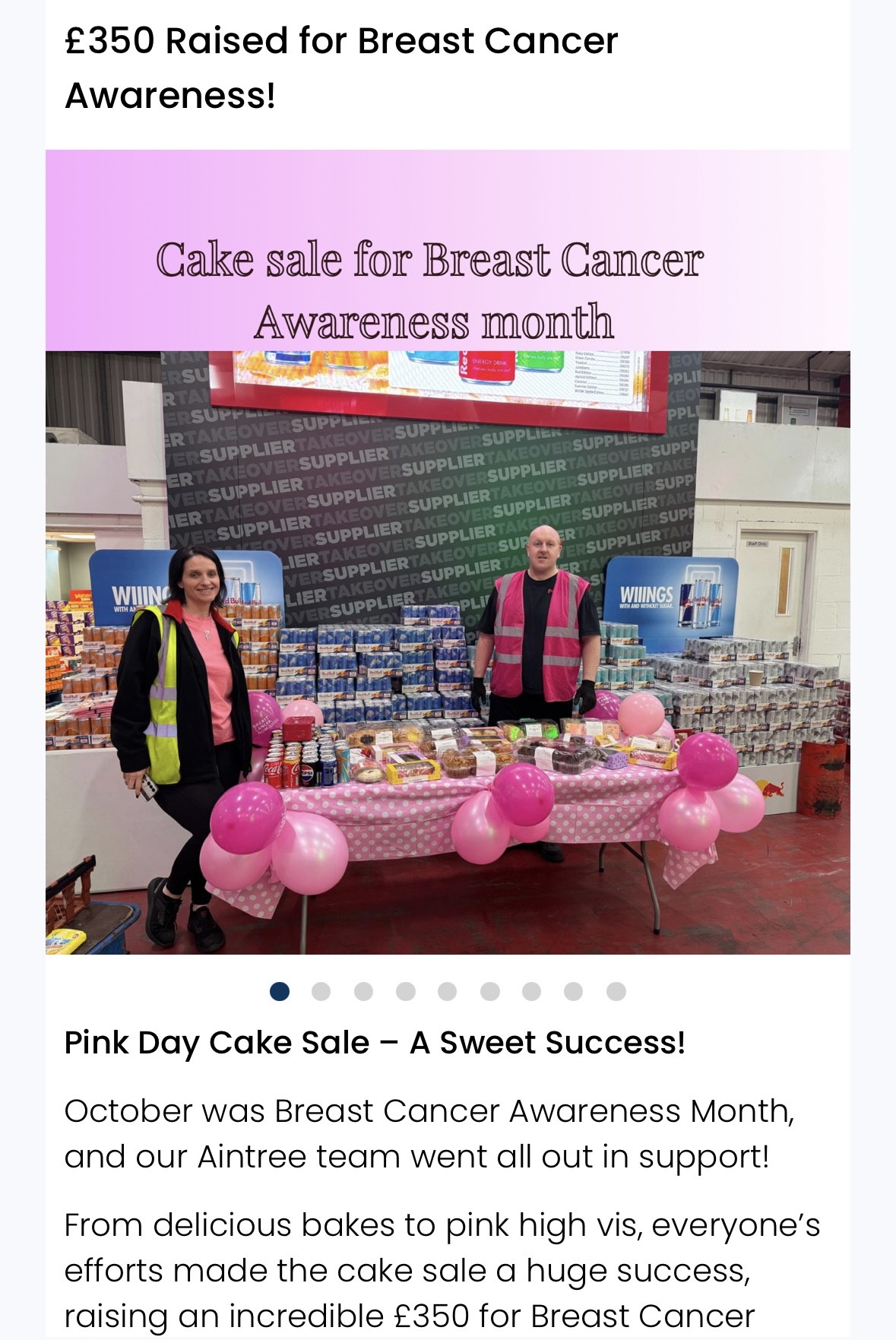Select the third carousel page dot
The height and width of the screenshot is (1340, 896).
pyautogui.click(x=364, y=991)
